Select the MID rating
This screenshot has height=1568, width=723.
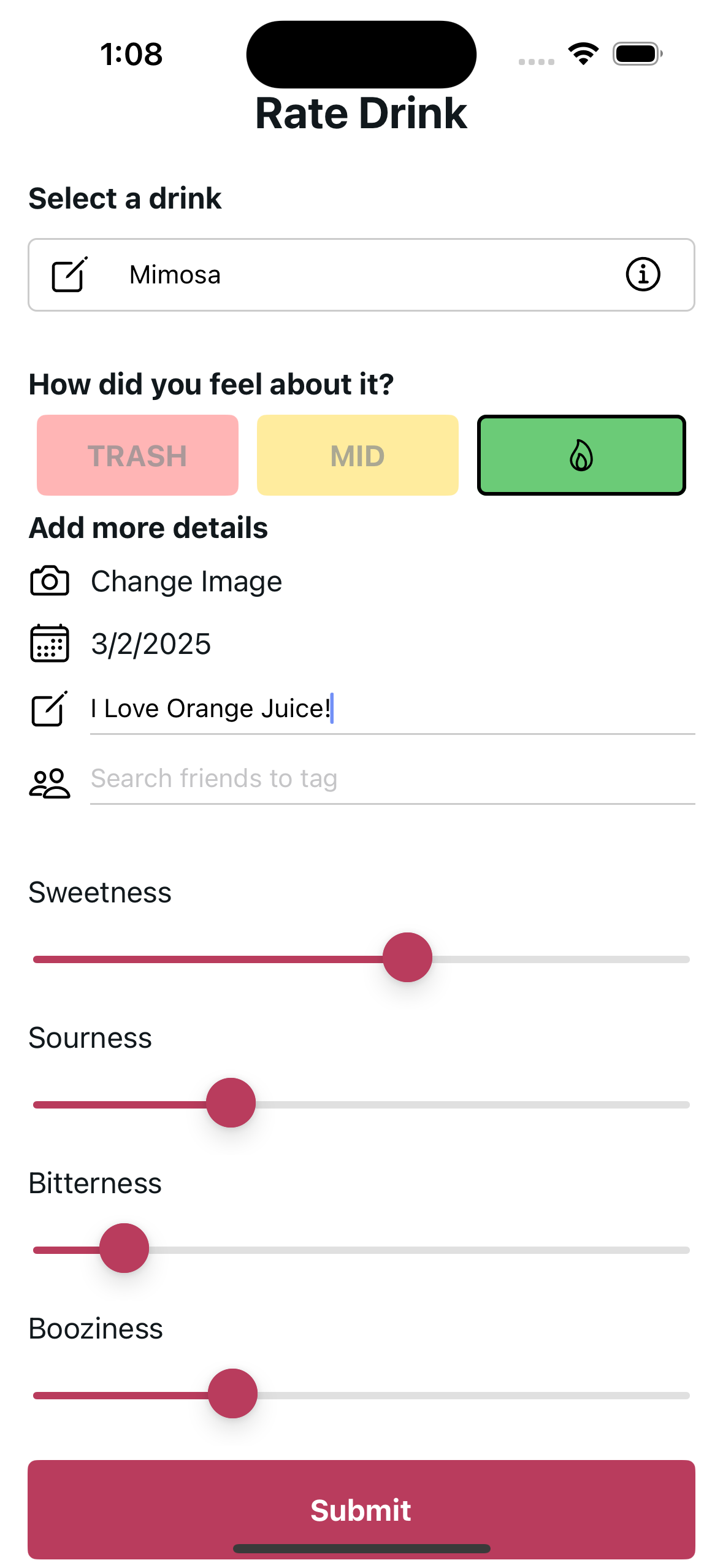(x=358, y=455)
